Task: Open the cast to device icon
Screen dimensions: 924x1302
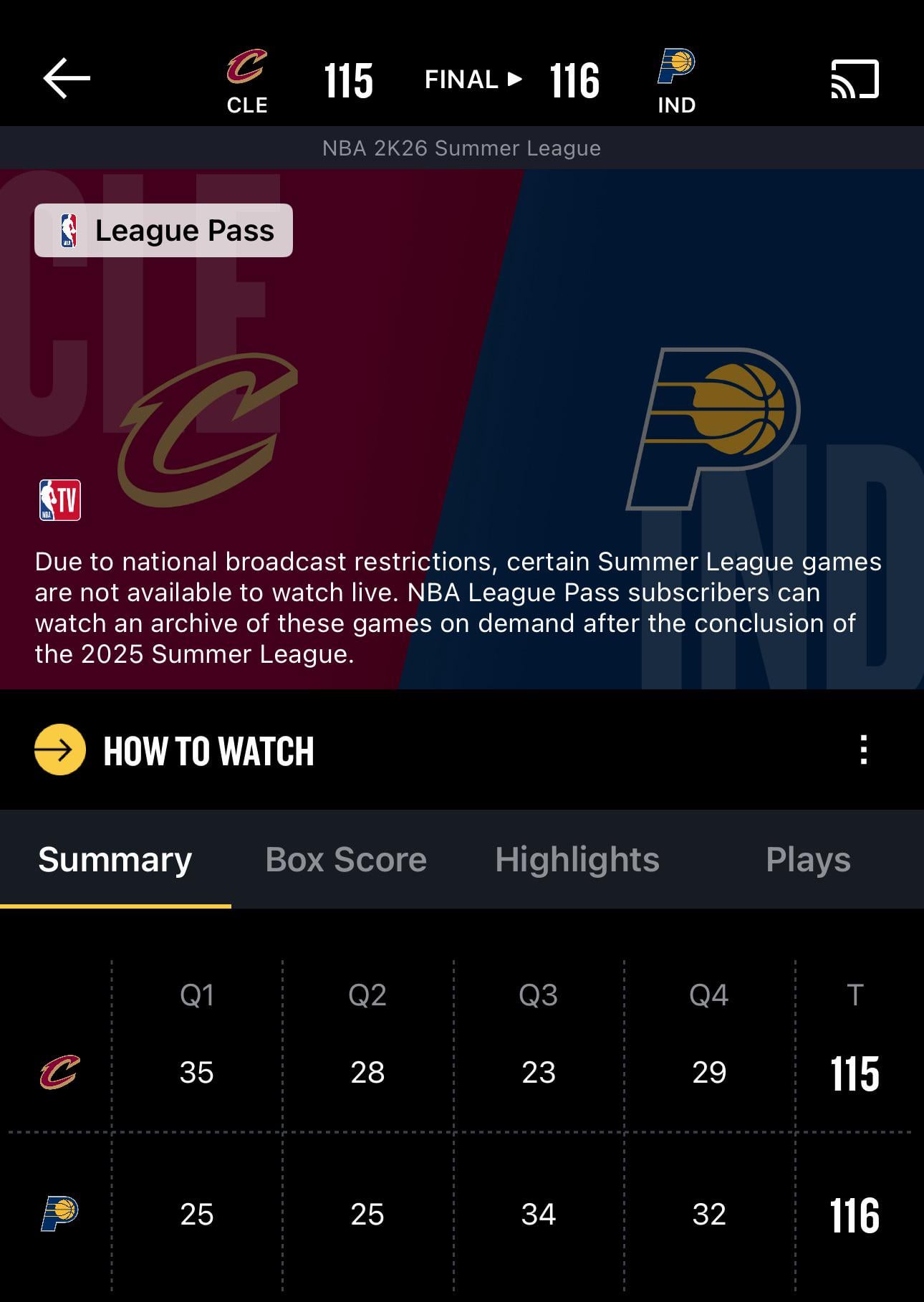Action: (855, 79)
